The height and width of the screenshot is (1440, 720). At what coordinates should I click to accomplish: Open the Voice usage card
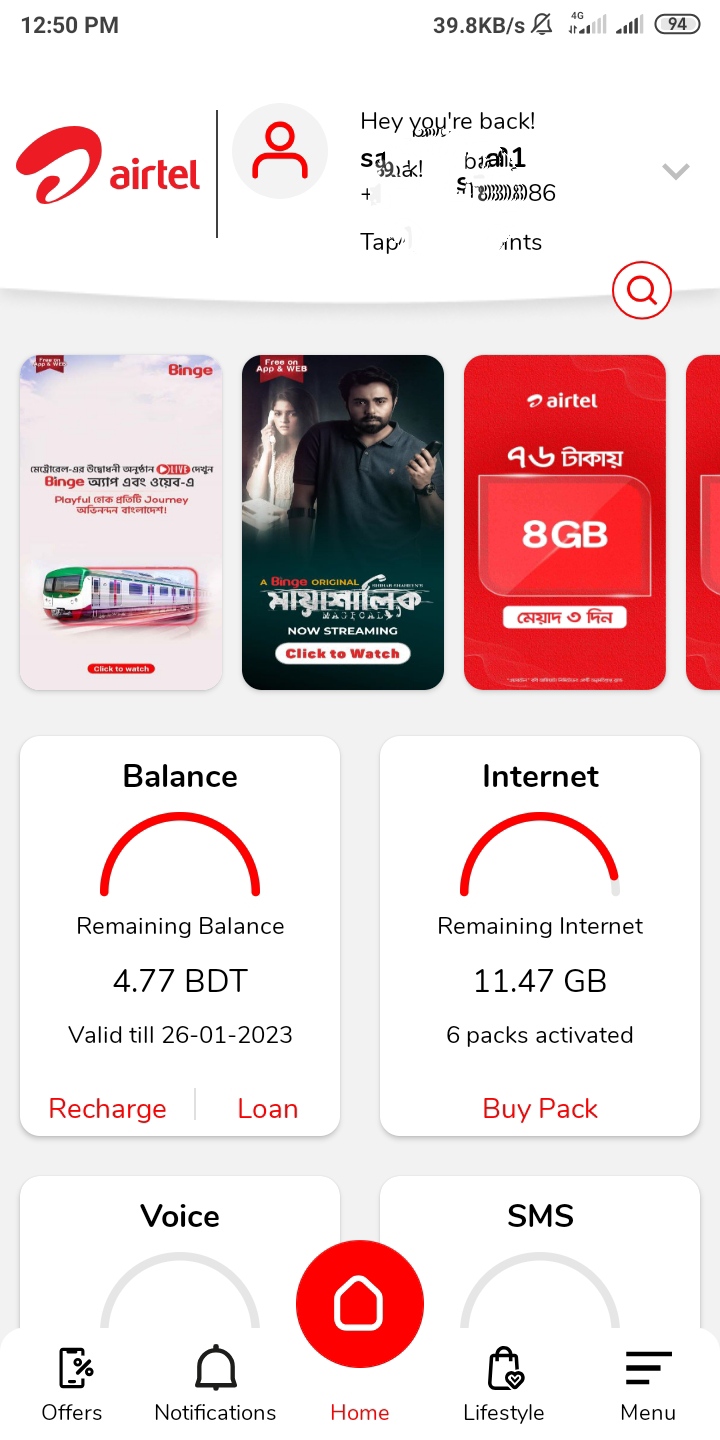point(180,1250)
